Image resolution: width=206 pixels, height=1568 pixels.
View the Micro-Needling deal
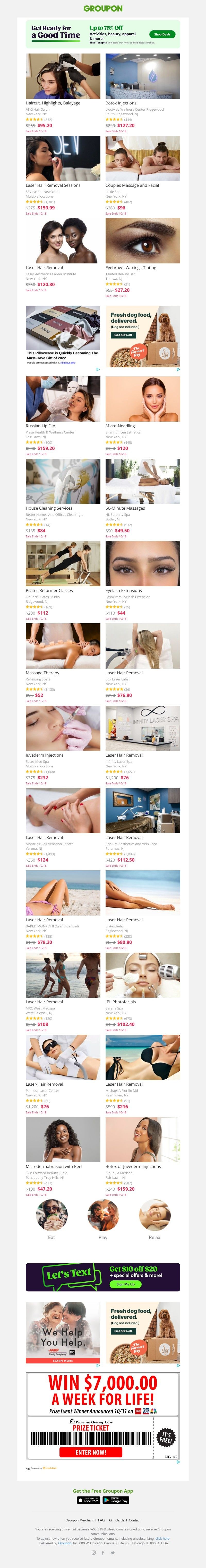(143, 399)
